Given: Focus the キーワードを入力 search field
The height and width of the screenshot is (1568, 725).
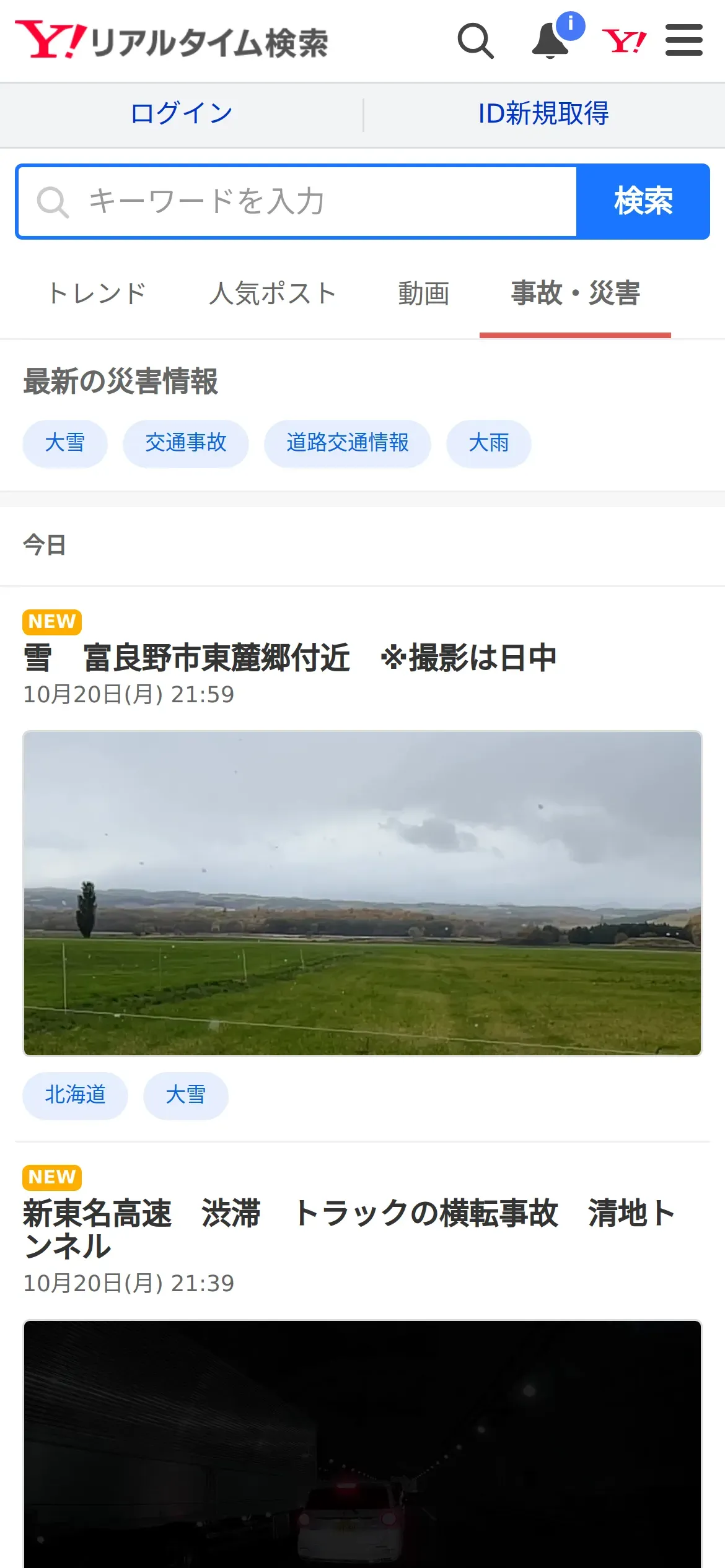Looking at the screenshot, I should 297,202.
